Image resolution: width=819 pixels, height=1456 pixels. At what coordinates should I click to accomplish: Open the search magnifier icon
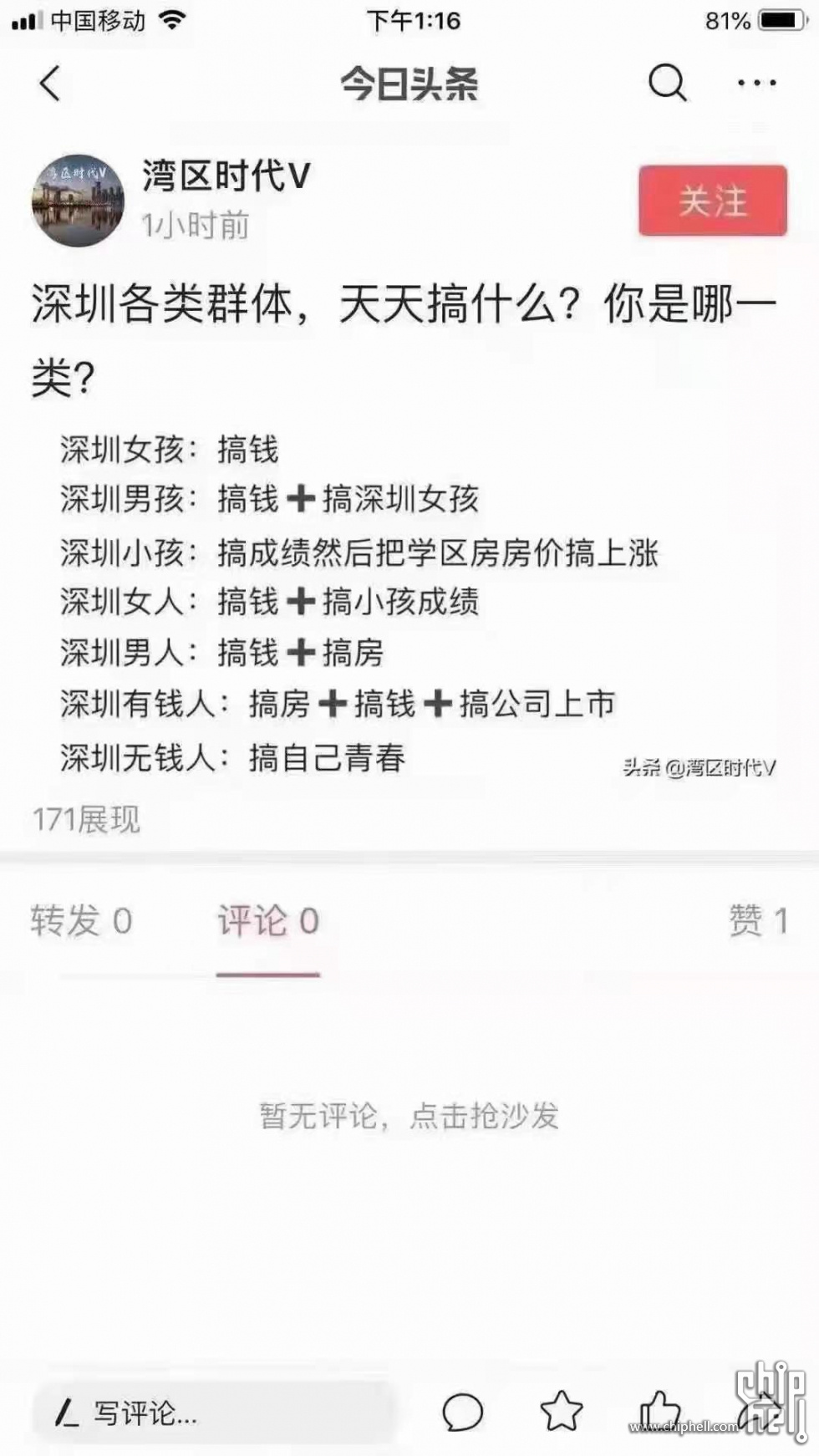point(667,83)
